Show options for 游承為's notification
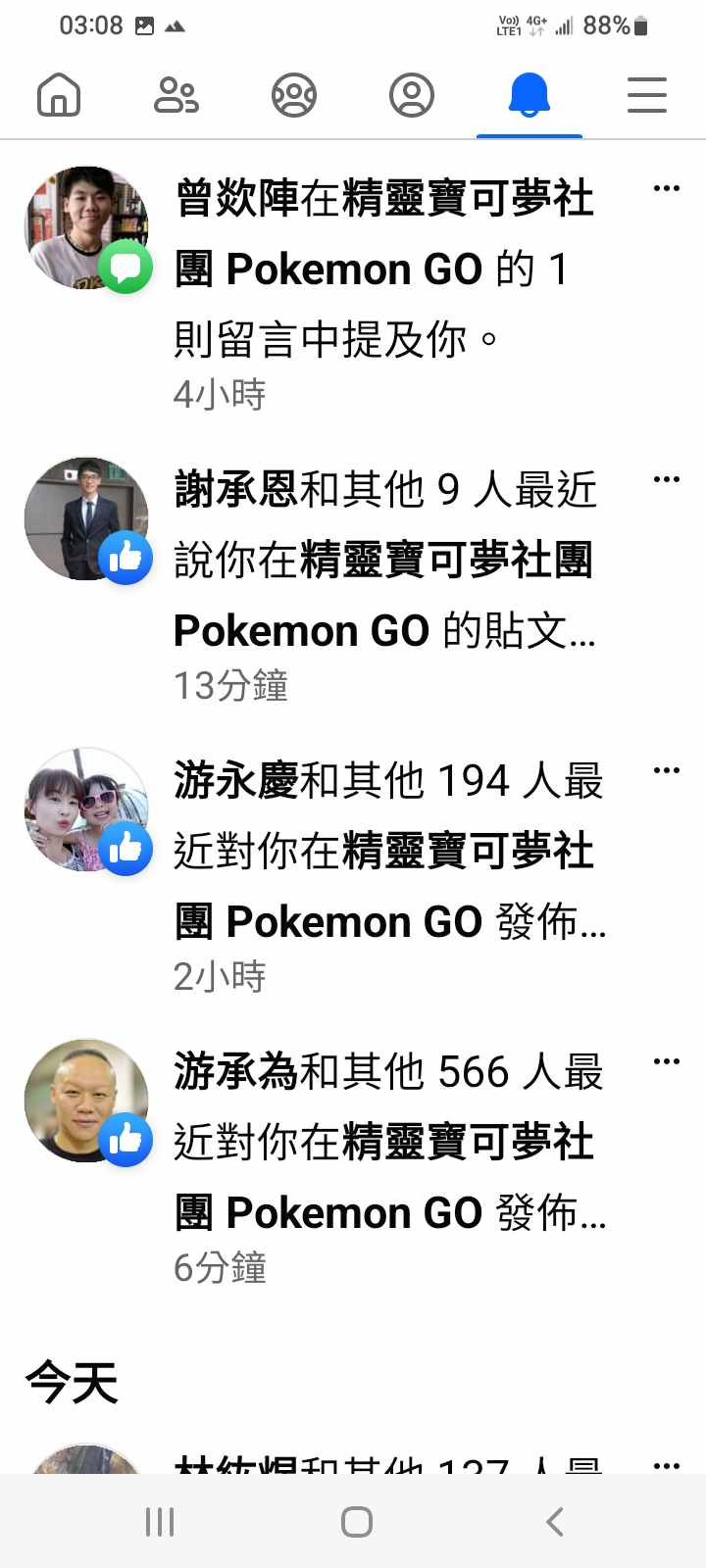706x1568 pixels. [667, 1061]
